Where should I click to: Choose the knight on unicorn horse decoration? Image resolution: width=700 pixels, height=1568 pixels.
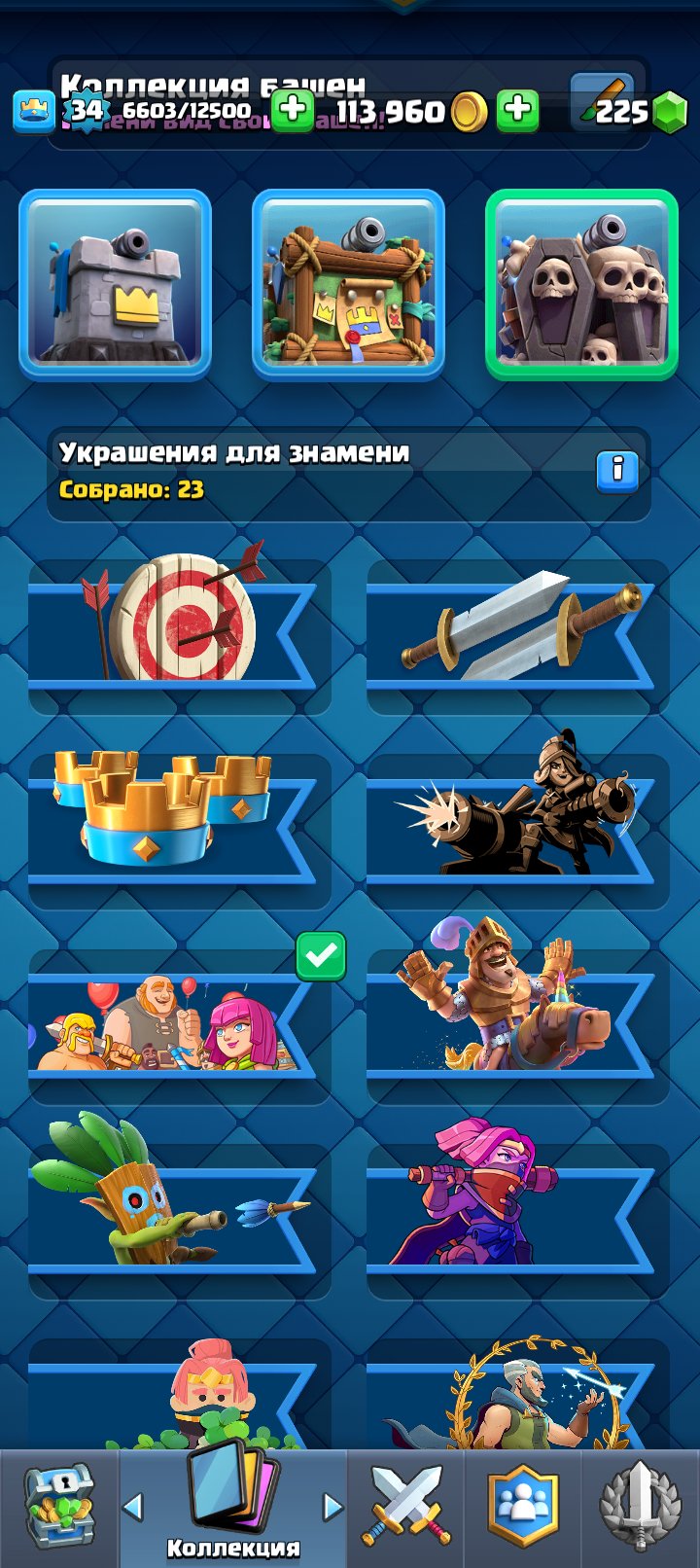click(x=515, y=1019)
